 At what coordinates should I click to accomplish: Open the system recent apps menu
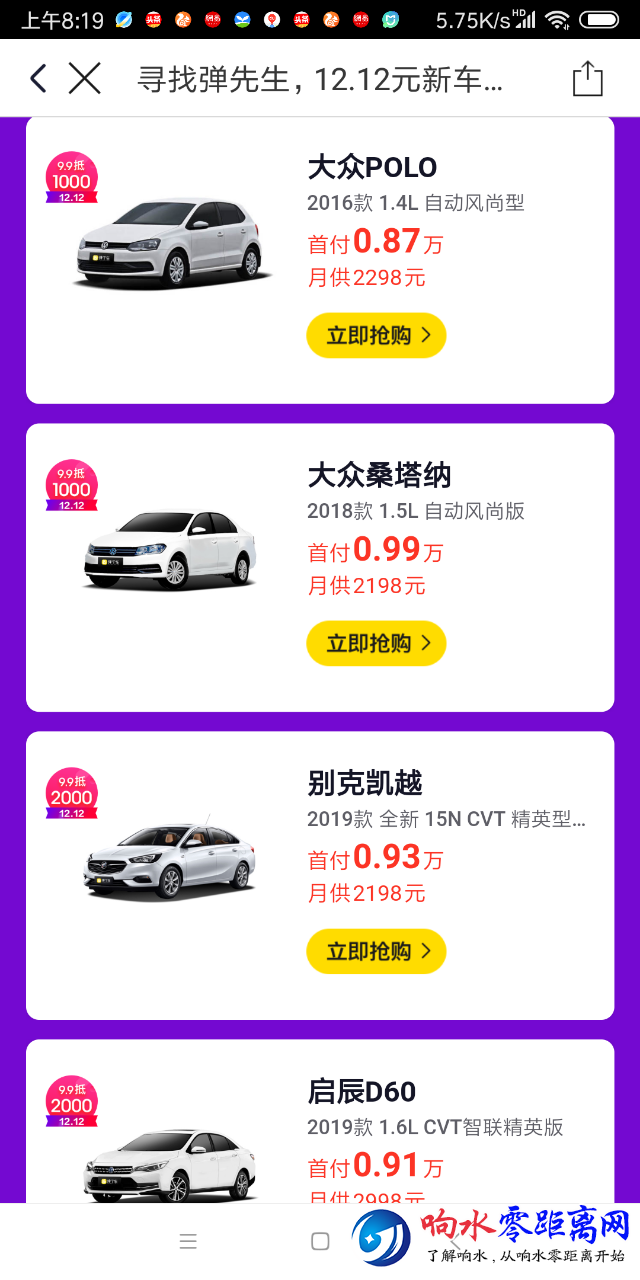click(188, 1241)
